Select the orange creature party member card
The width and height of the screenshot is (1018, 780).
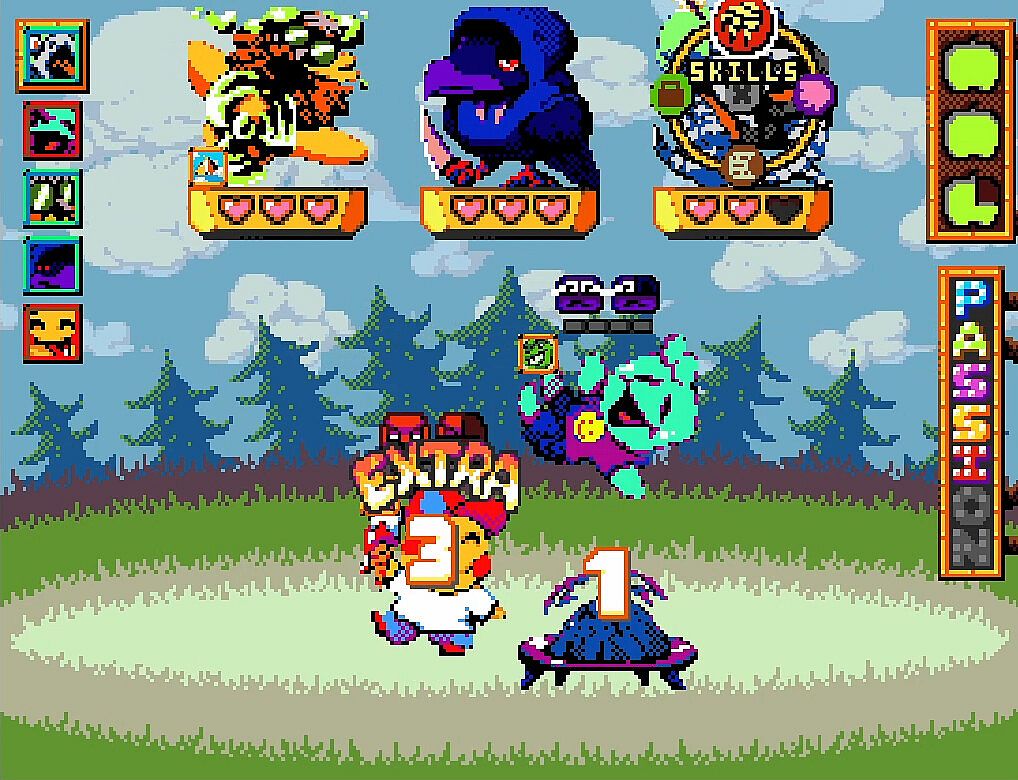point(278,100)
